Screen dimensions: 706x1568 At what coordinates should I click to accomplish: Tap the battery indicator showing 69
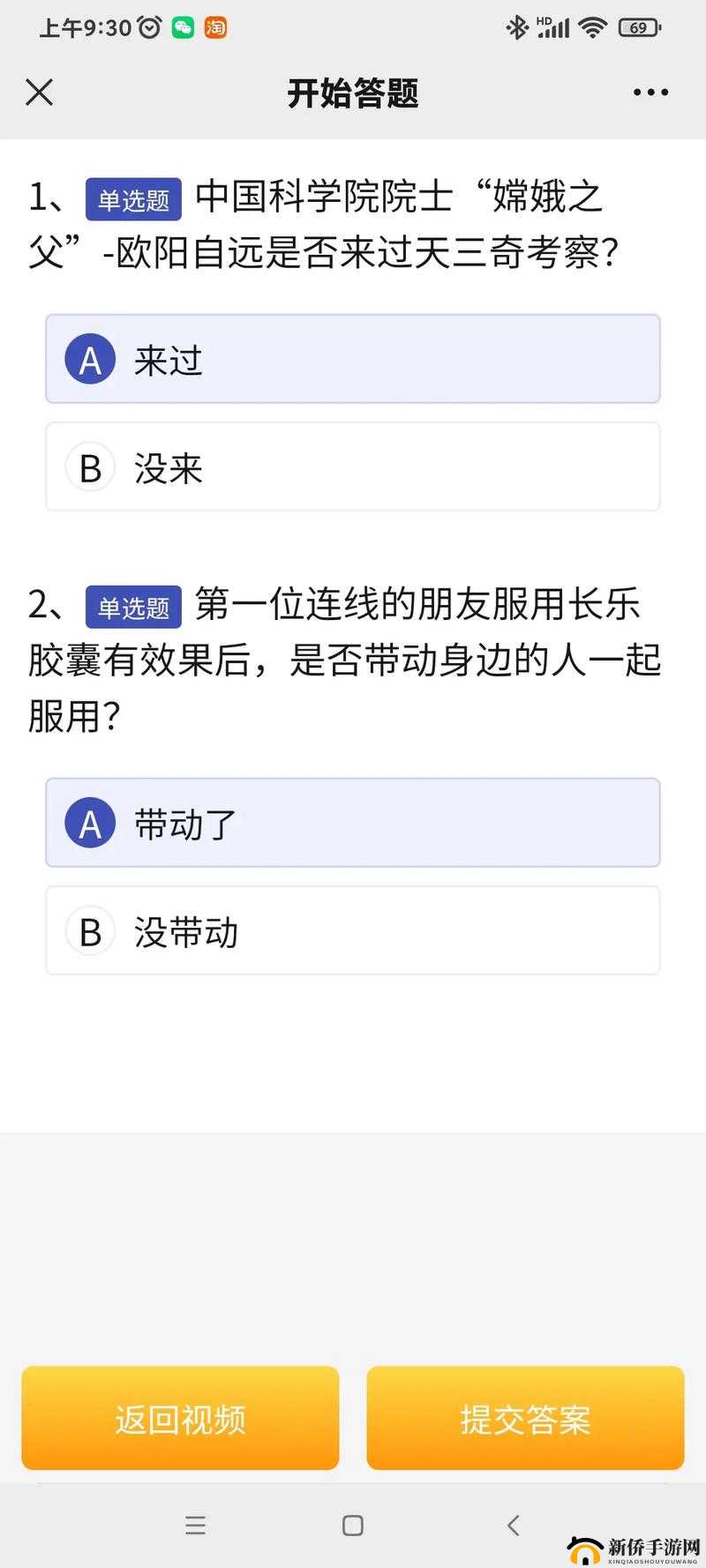639,27
